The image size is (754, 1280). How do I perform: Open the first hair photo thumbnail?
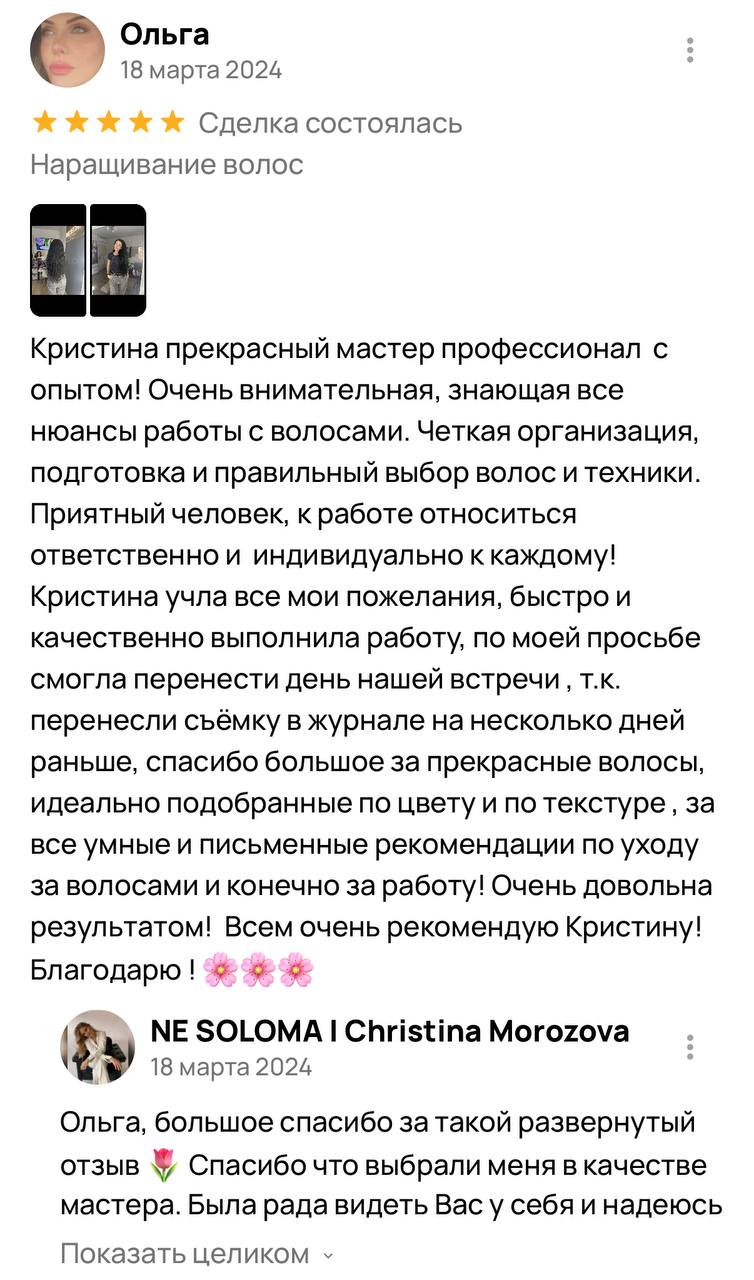tap(57, 256)
